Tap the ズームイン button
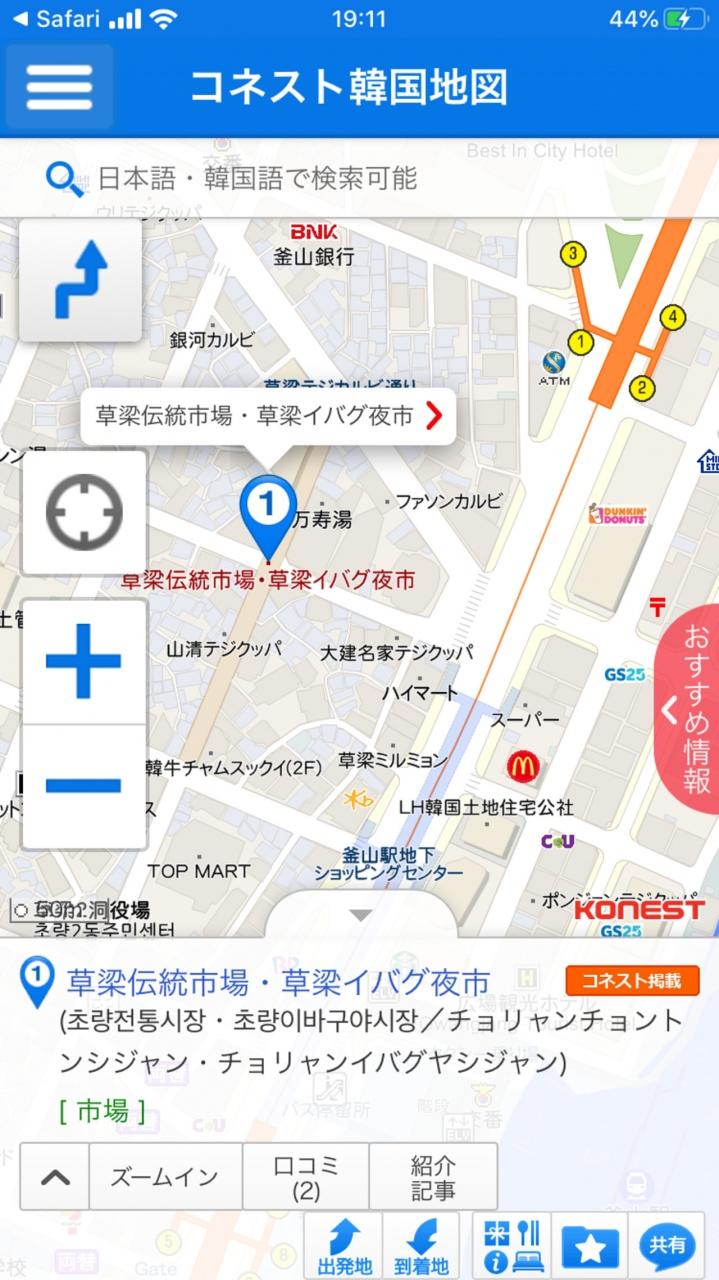The image size is (719, 1280). (165, 1177)
